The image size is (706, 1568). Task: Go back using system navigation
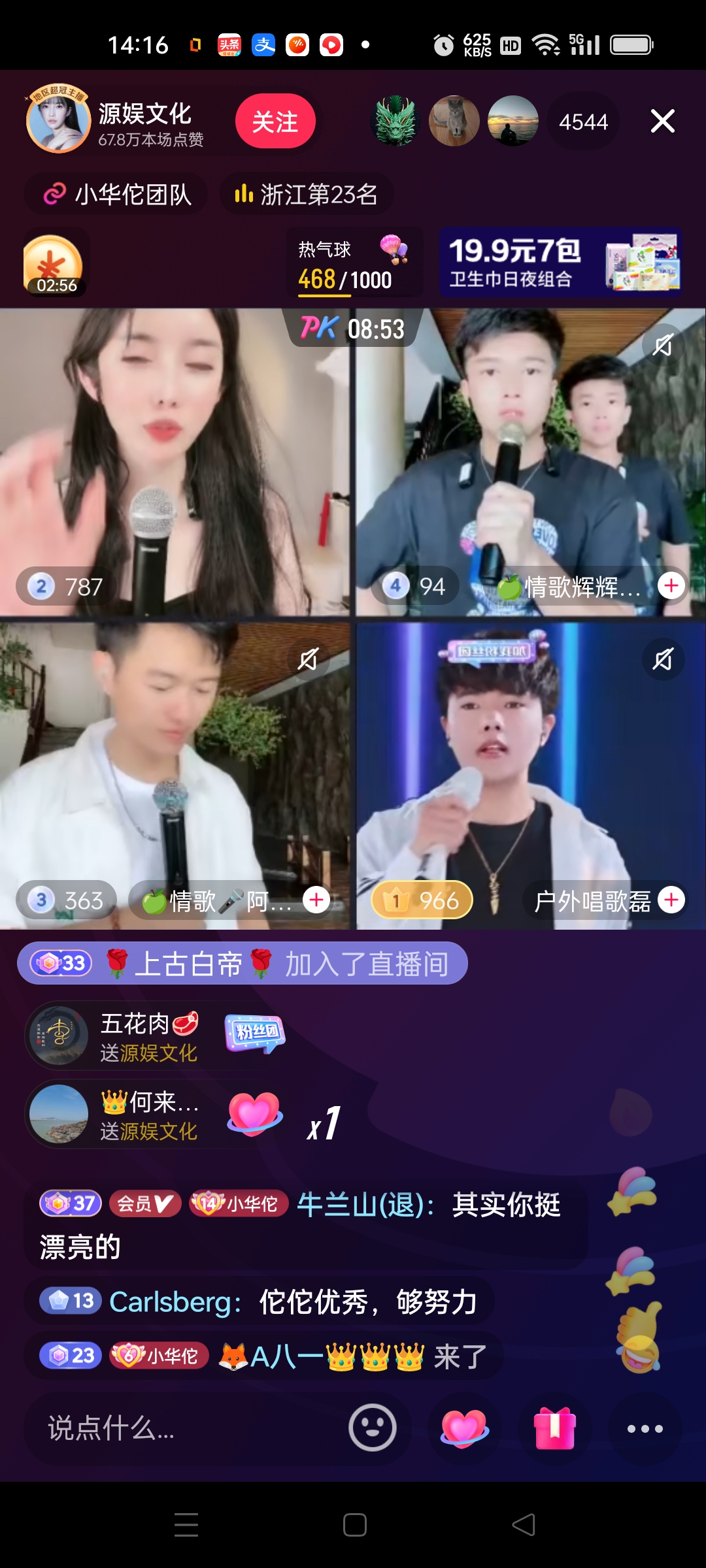523,1525
